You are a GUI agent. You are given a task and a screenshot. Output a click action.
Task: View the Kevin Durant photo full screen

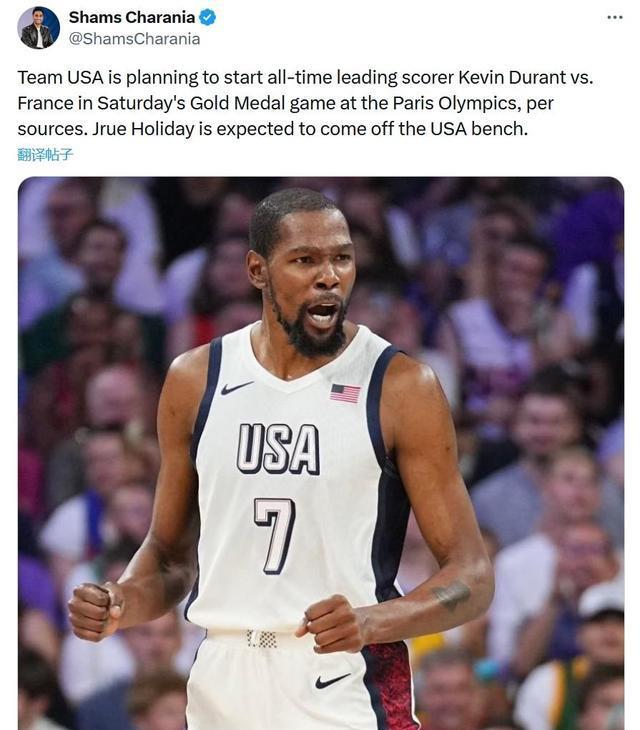tap(320, 450)
